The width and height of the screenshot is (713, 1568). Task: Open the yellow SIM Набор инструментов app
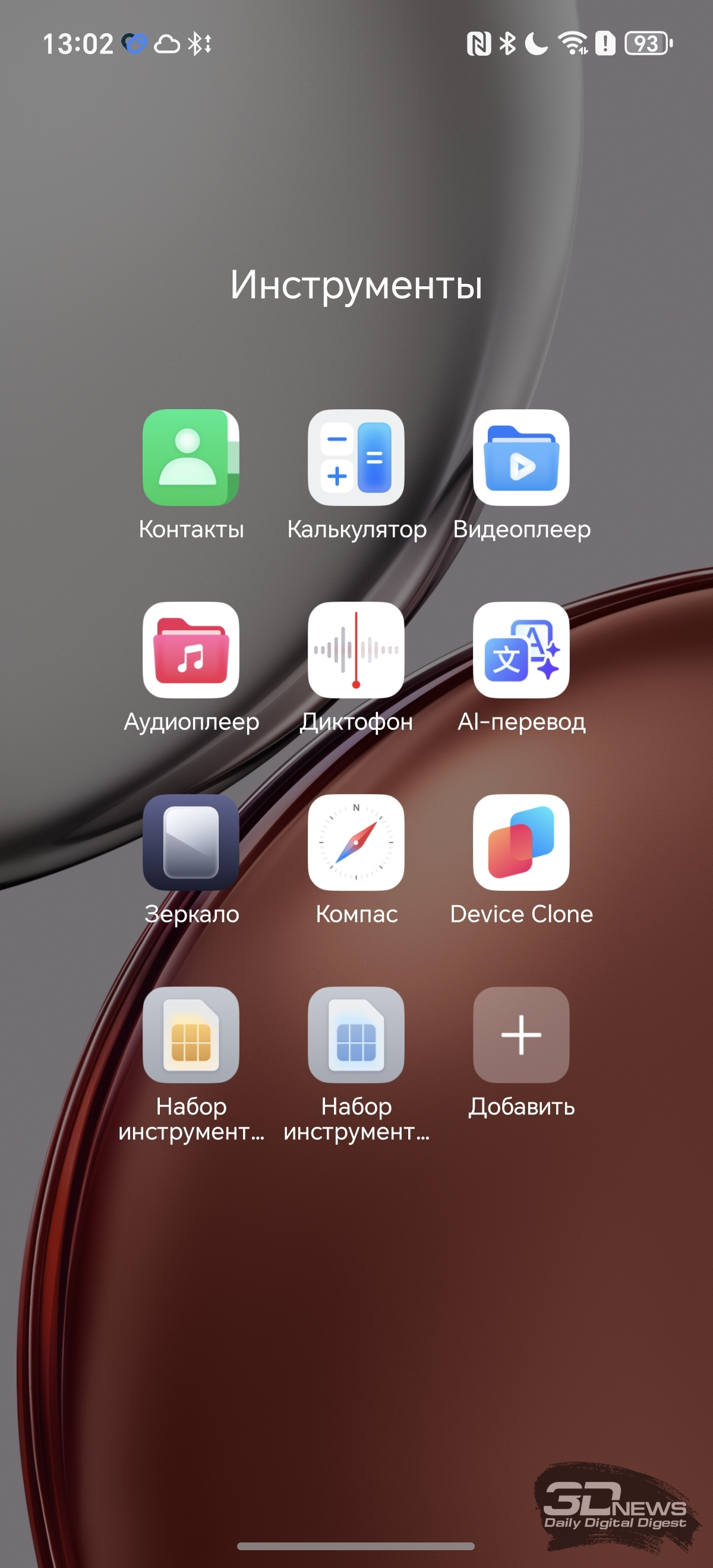[191, 1035]
